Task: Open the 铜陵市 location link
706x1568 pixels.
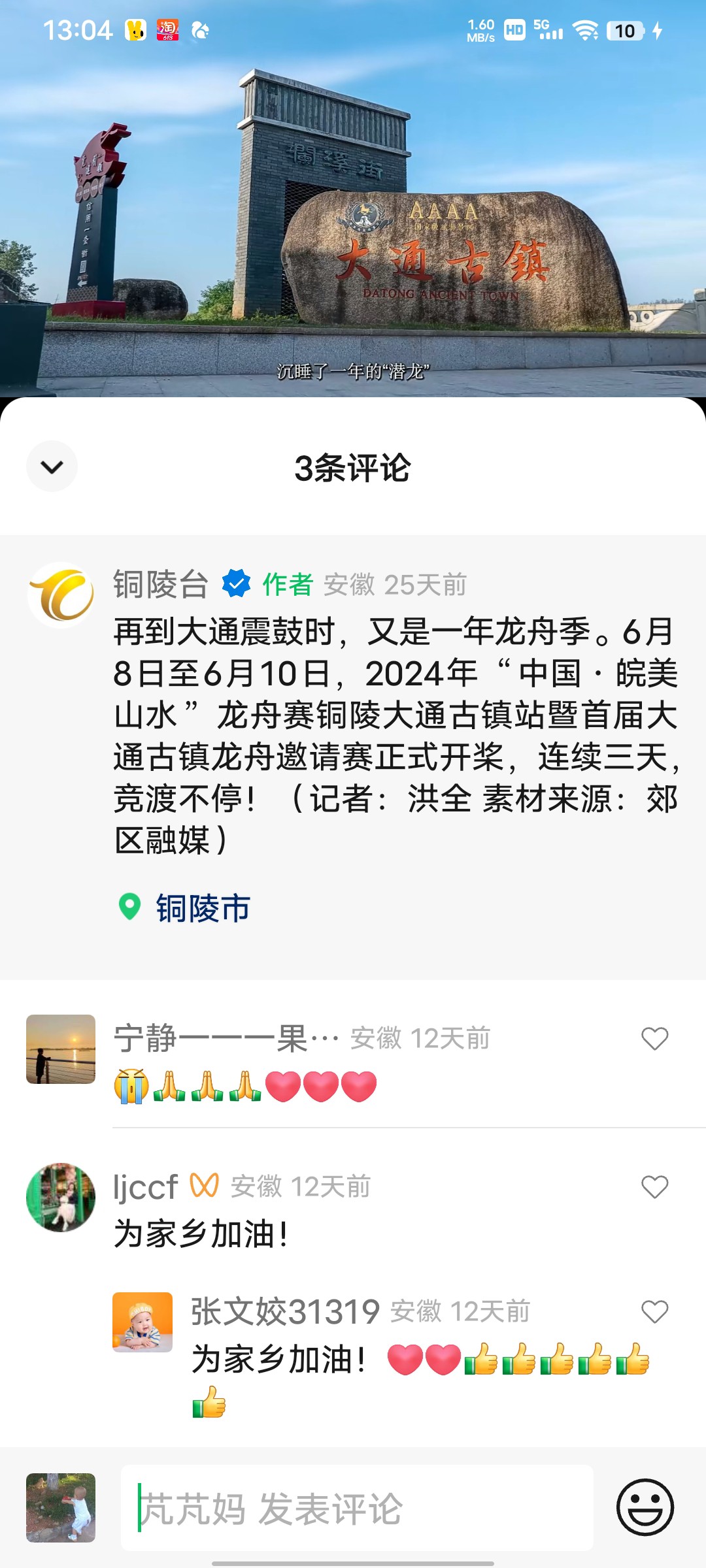Action: (203, 908)
